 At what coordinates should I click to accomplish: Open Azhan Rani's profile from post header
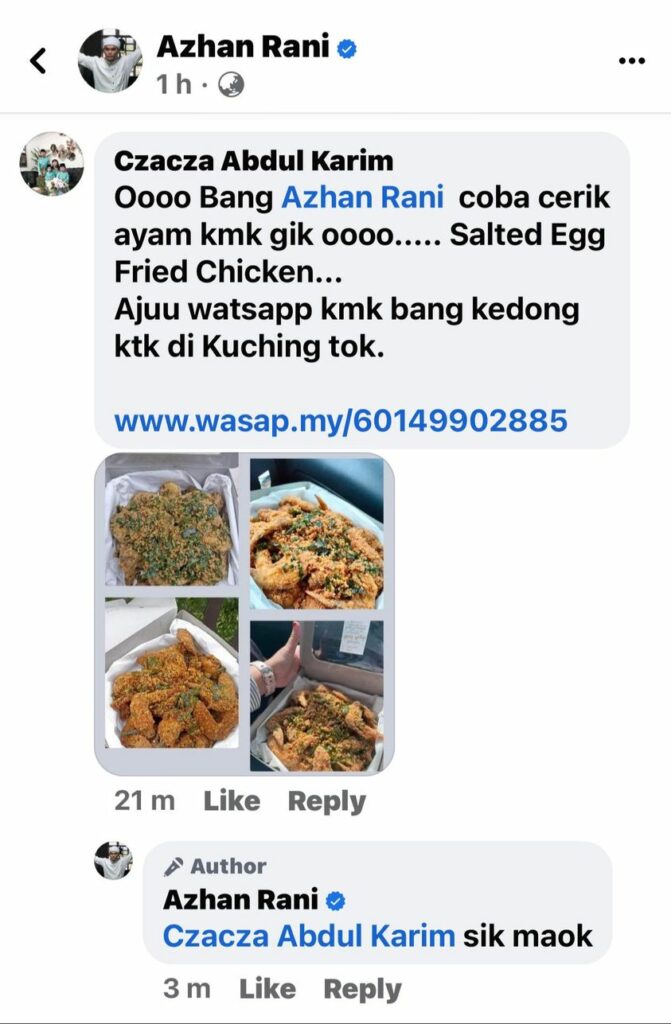click(243, 46)
